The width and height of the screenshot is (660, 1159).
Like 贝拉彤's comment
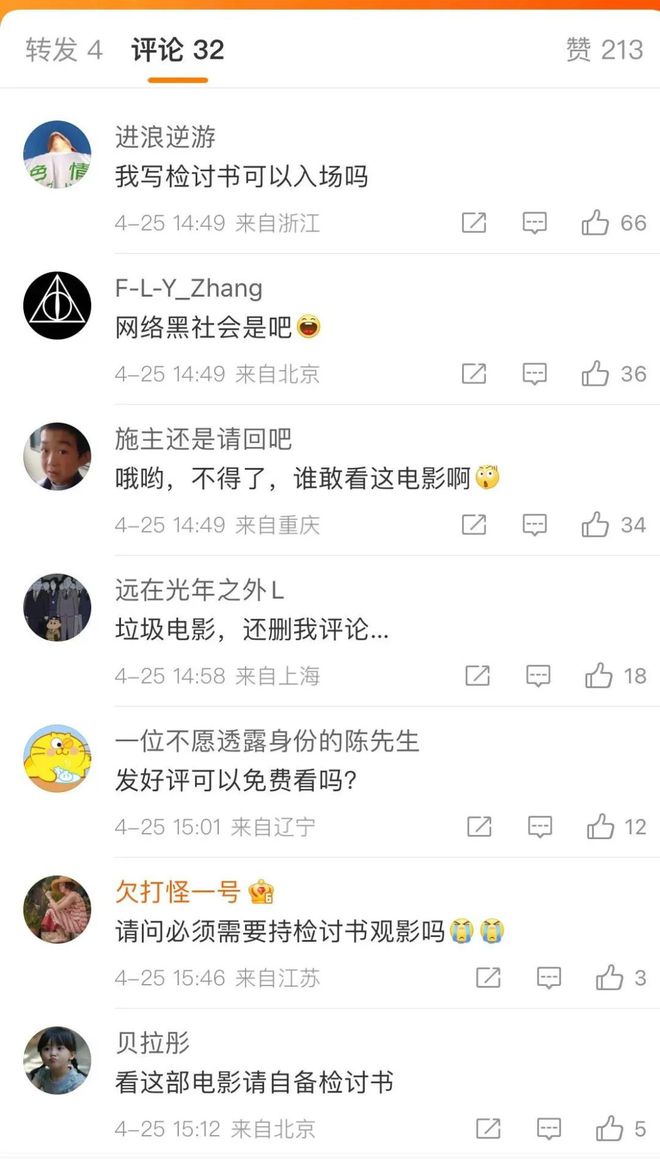pos(610,1129)
